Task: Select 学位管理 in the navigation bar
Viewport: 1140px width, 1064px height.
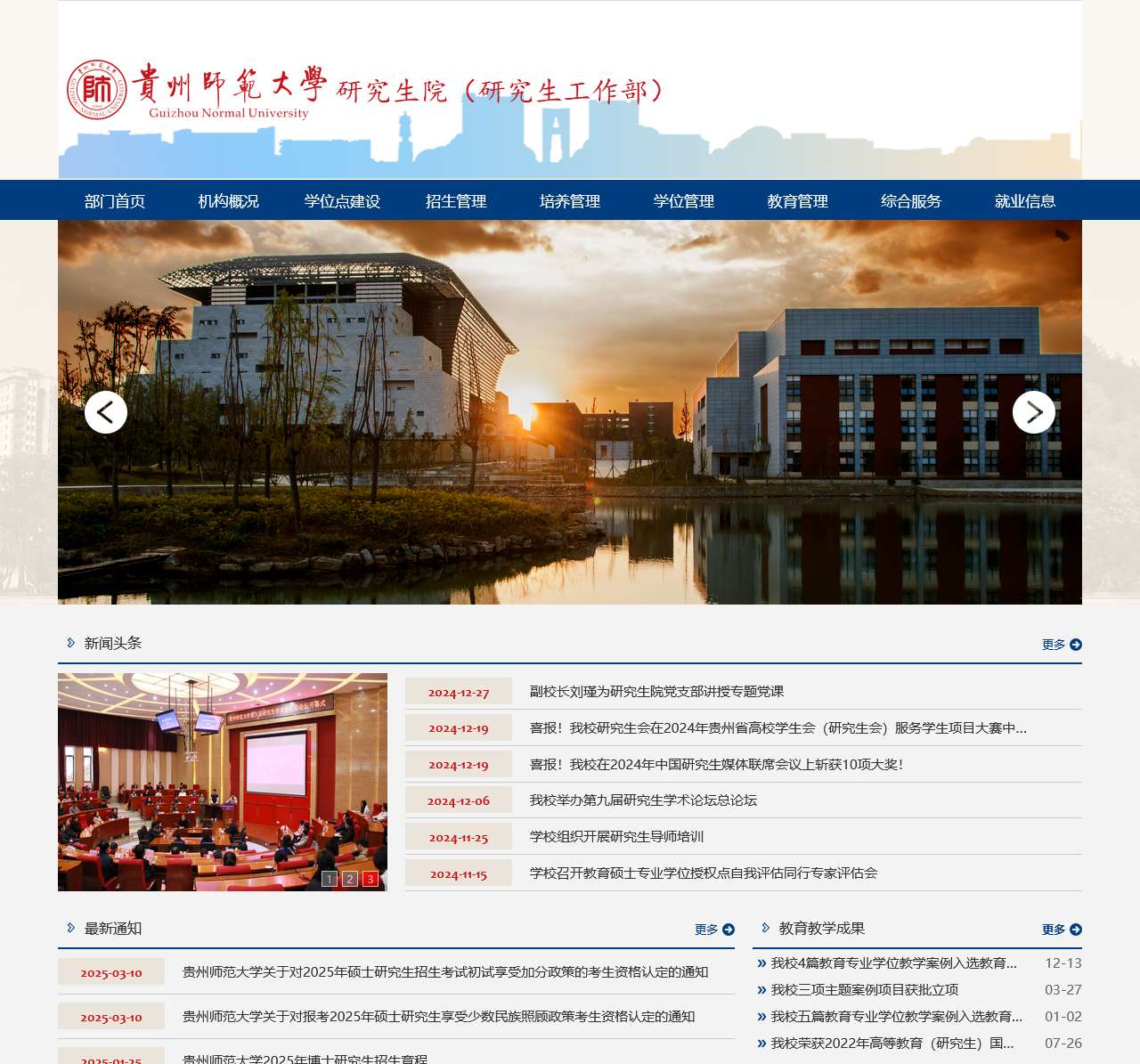Action: click(x=684, y=201)
